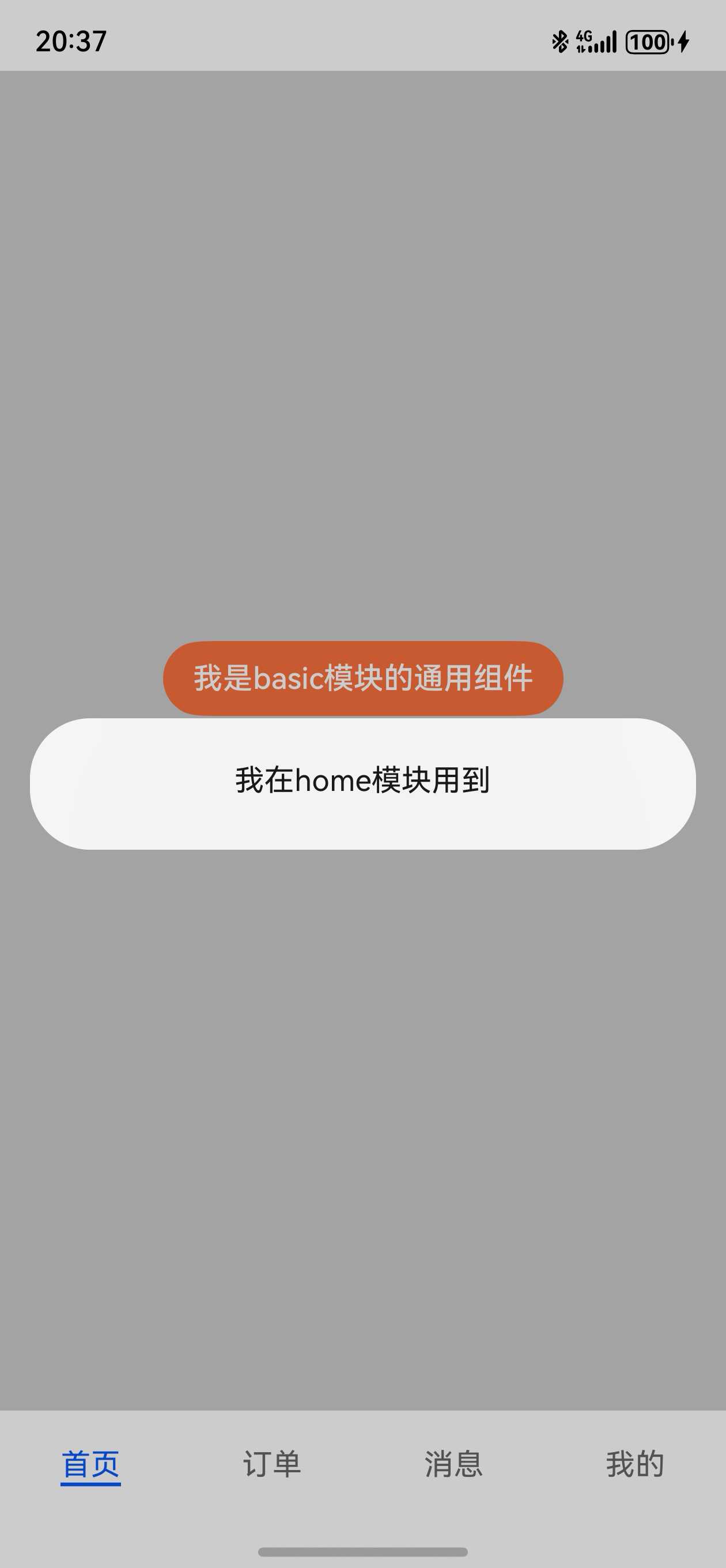Tap the orange basic模块 button
Image resolution: width=726 pixels, height=1568 pixels.
362,678
